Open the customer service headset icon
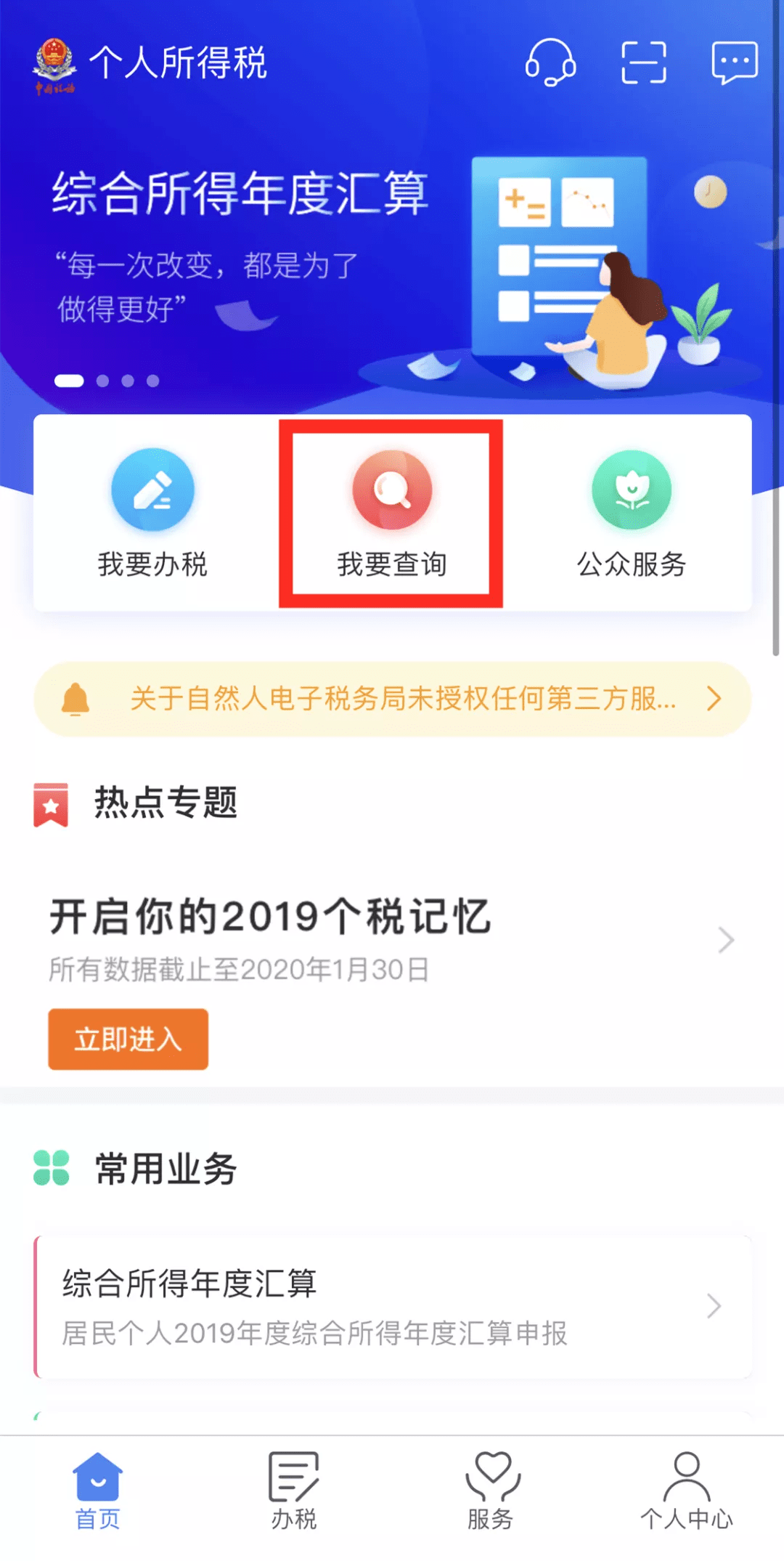Viewport: 784px width, 1561px height. (x=550, y=62)
